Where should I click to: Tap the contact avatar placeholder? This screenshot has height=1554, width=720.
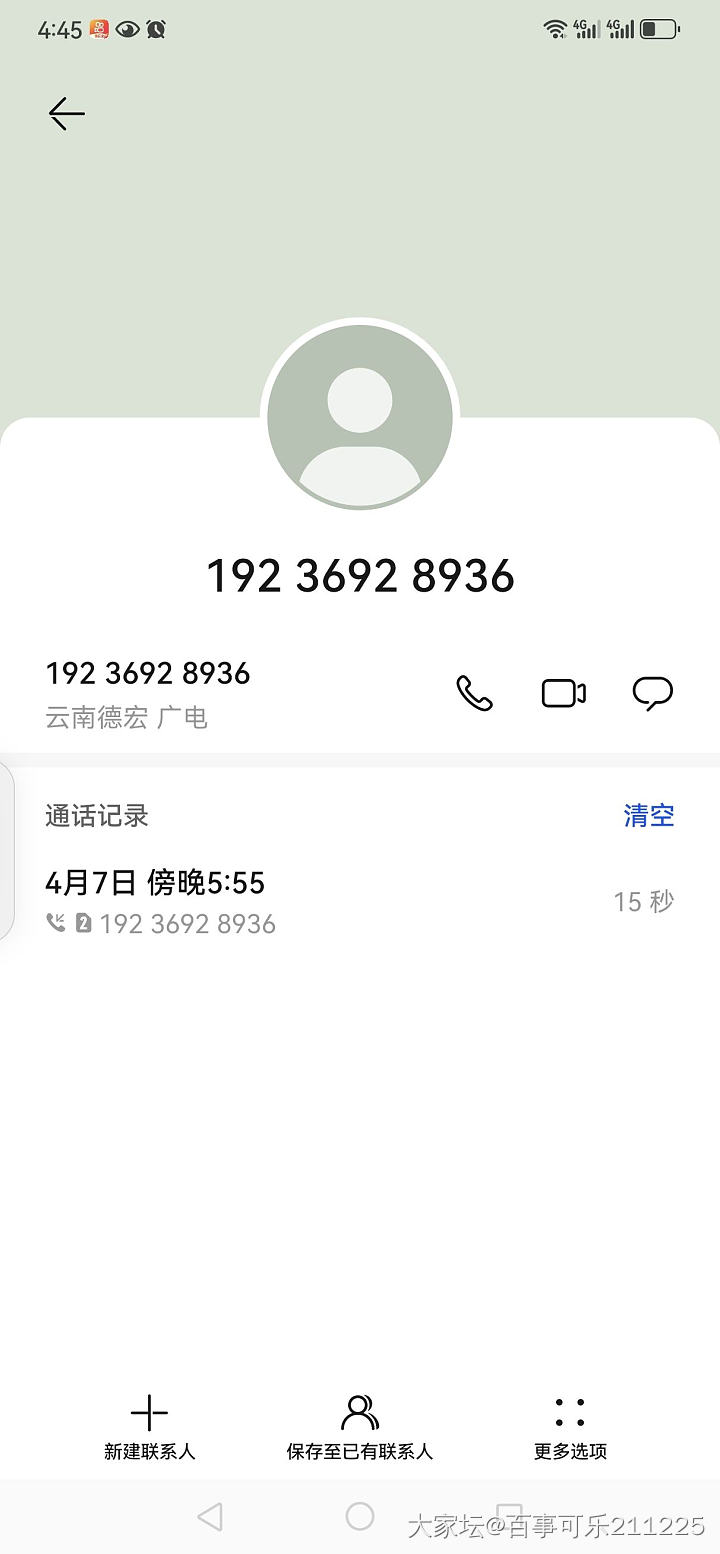pyautogui.click(x=360, y=417)
